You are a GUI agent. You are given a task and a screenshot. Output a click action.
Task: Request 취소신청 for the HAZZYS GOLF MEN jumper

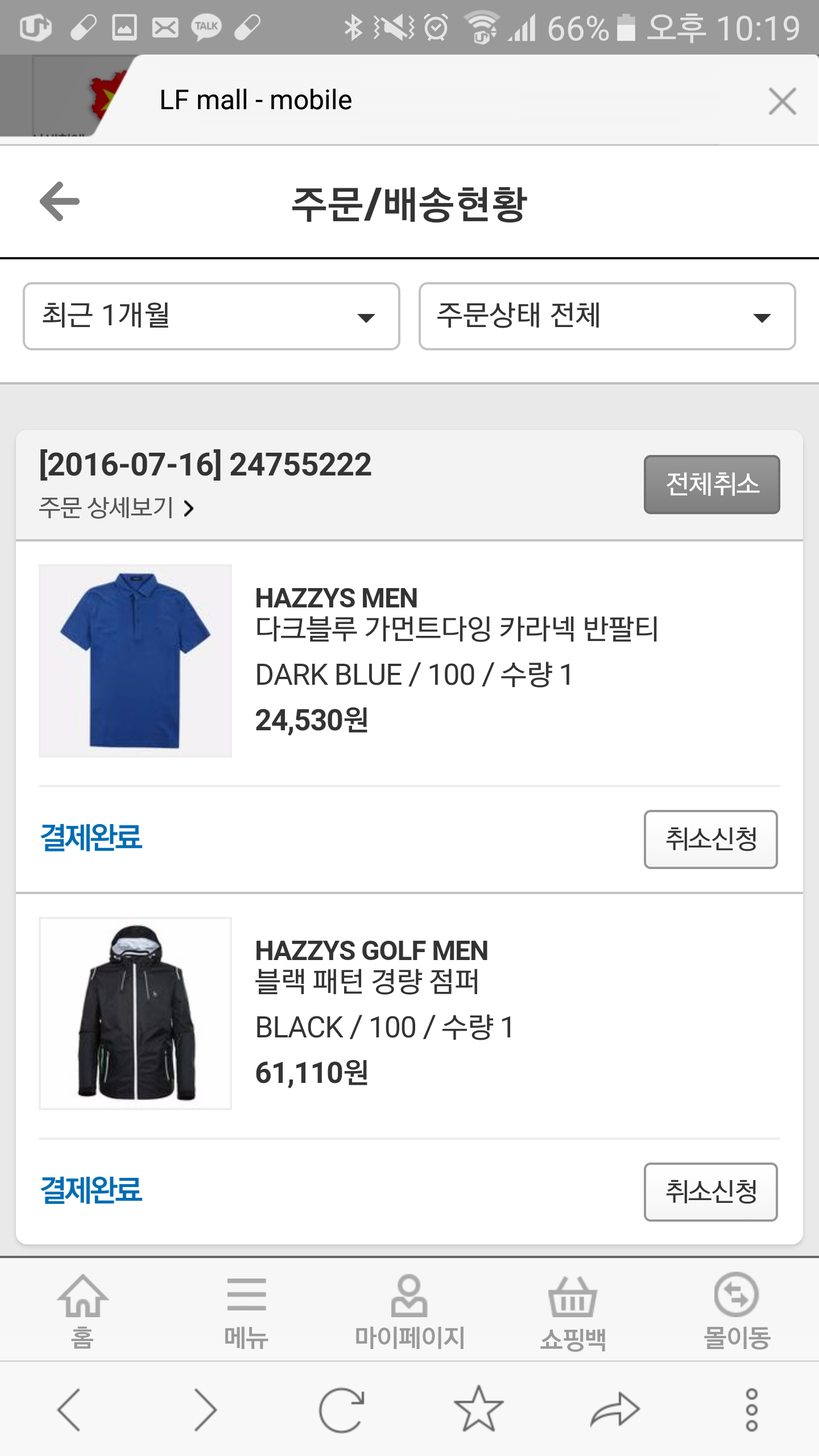click(x=710, y=1192)
